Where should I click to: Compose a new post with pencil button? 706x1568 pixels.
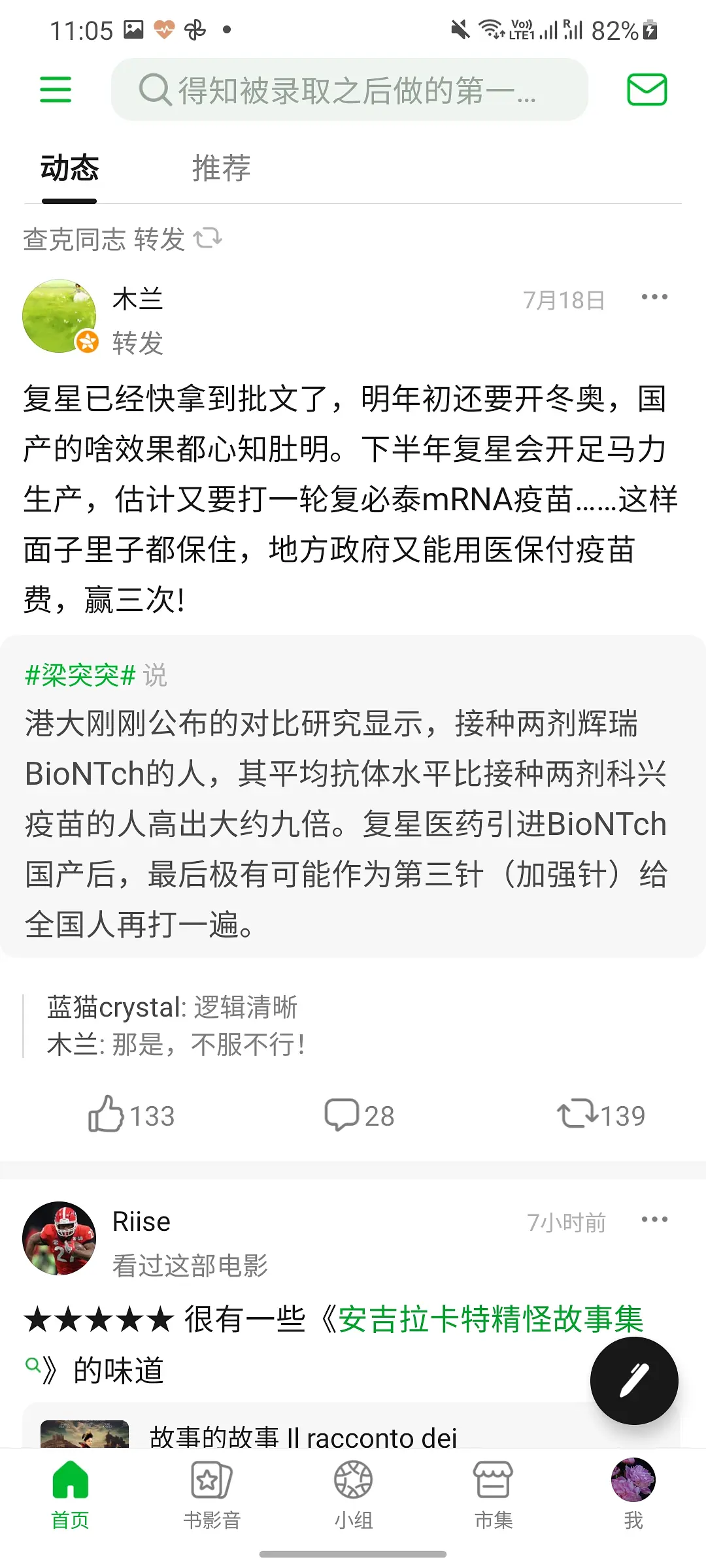pos(634,1380)
